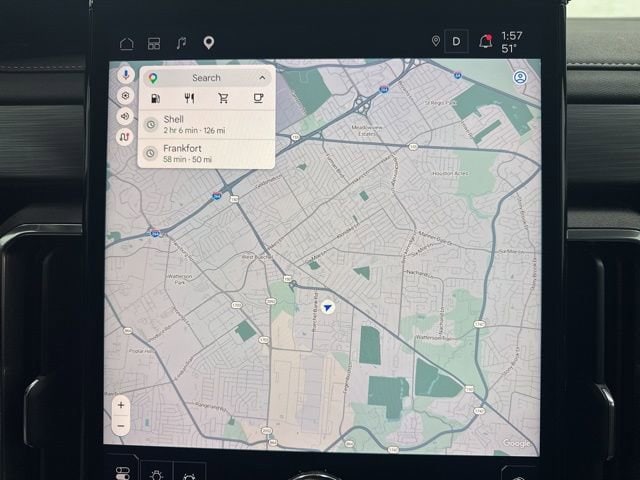This screenshot has height=480, width=640.
Task: Find nearby gas stations
Action: (155, 98)
